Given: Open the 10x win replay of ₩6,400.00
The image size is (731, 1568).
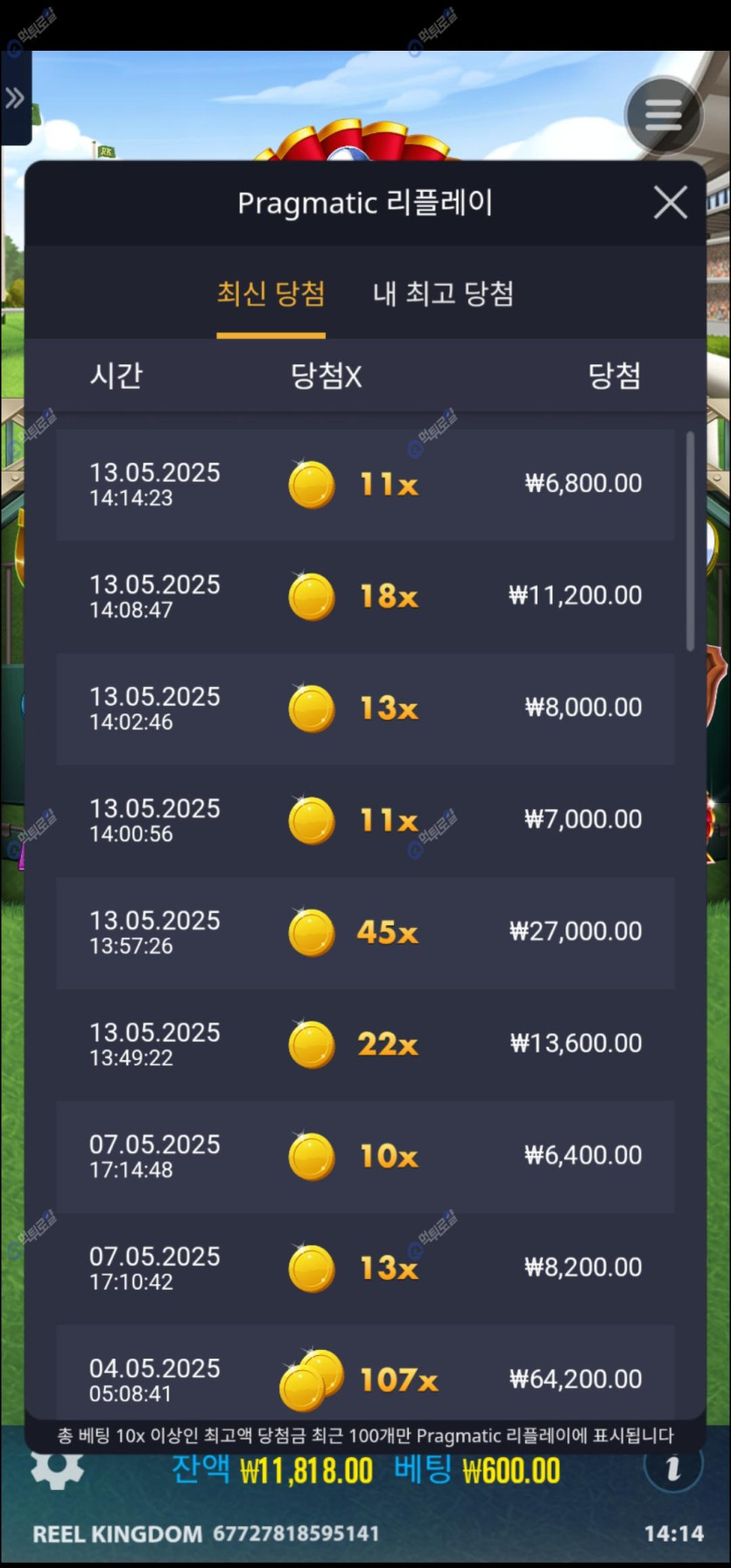Looking at the screenshot, I should (x=365, y=1157).
